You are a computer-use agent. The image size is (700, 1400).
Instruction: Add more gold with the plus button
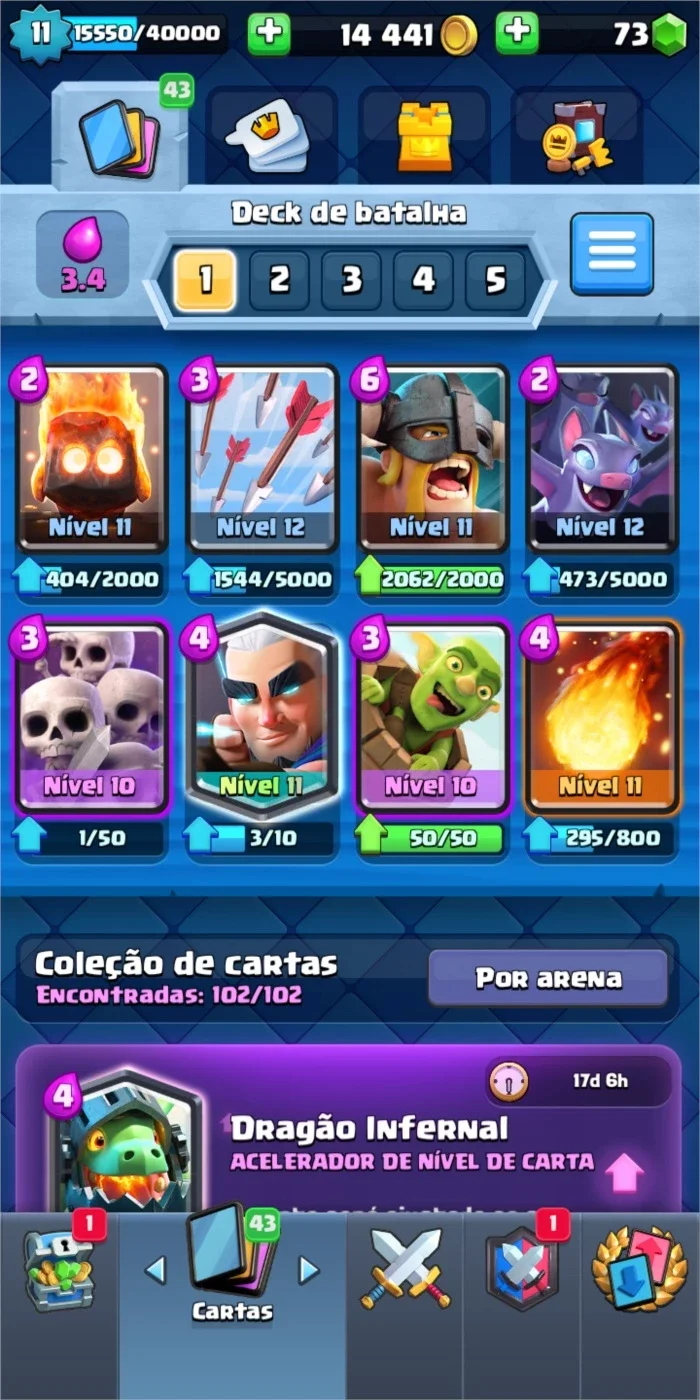point(269,34)
